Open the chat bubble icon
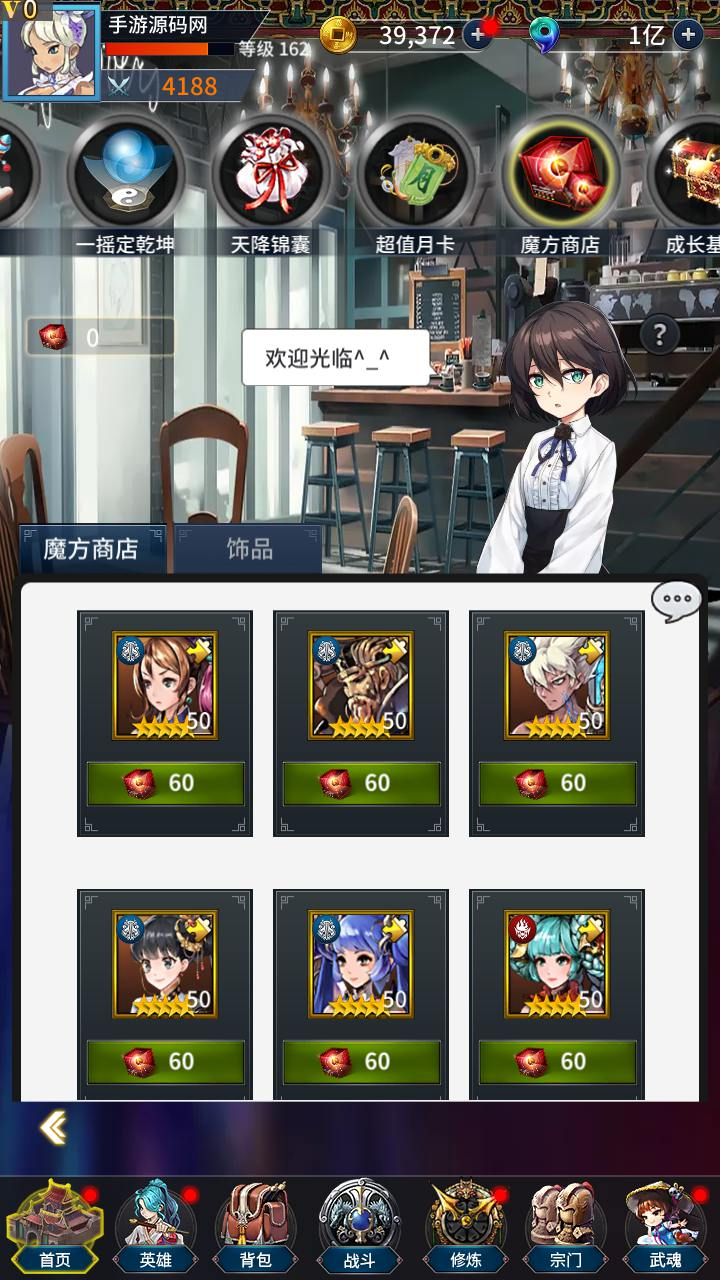The width and height of the screenshot is (720, 1280). [676, 600]
